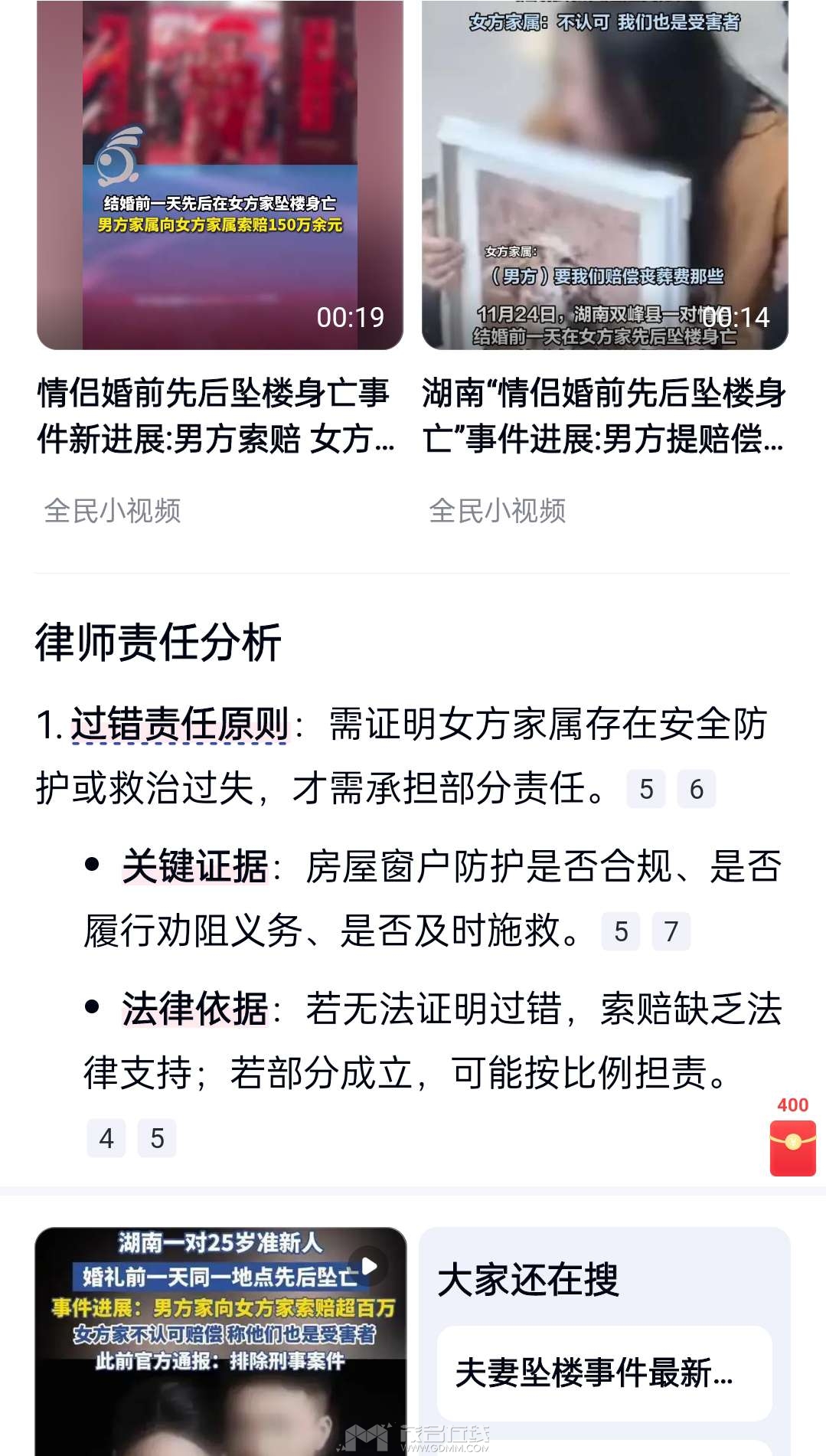Open the underlined term 过错责任原则
The image size is (826, 1456).
point(180,725)
